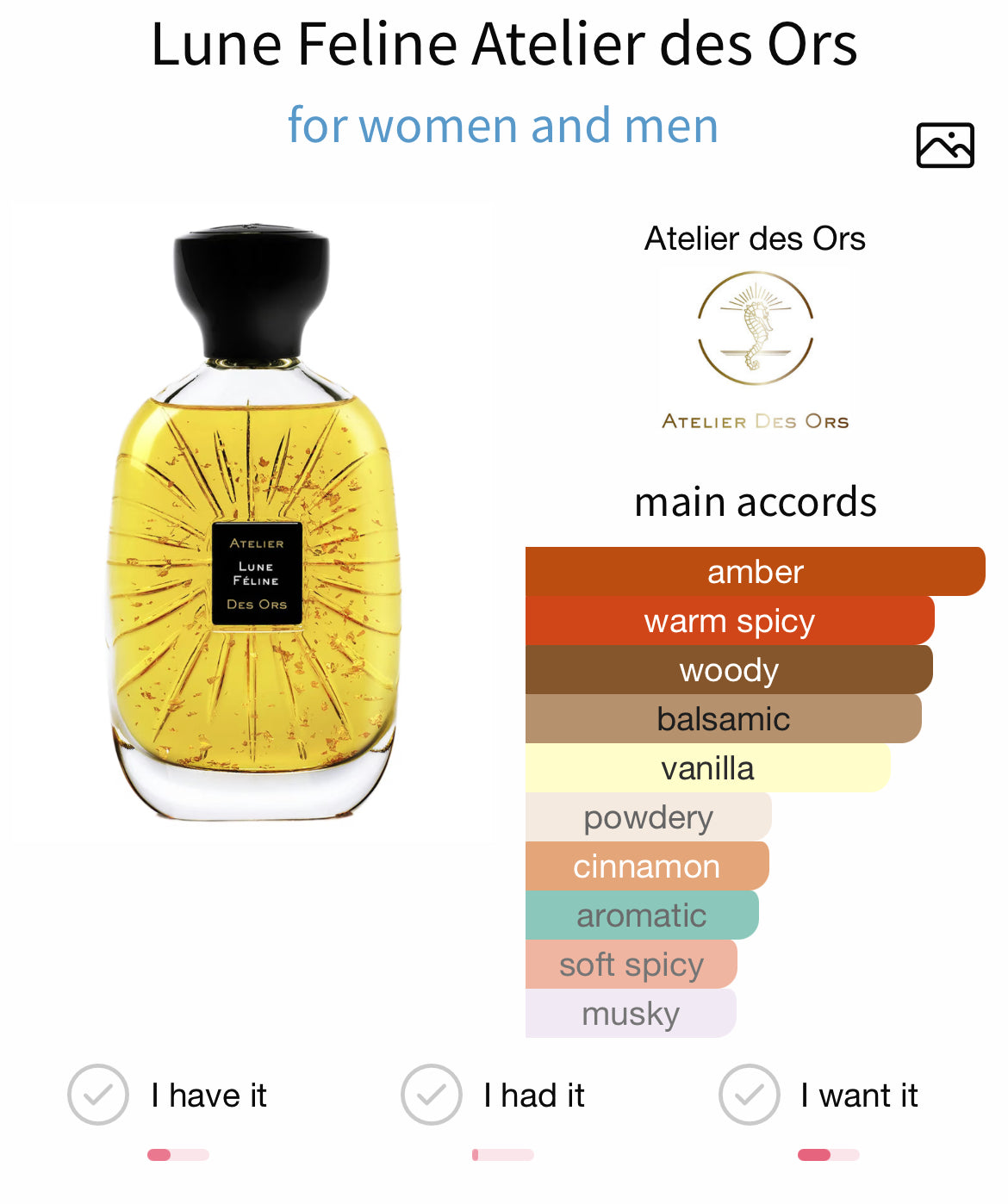Screen dimensions: 1008x1204
Task: Check the 'I had it' option
Action: (432, 1095)
